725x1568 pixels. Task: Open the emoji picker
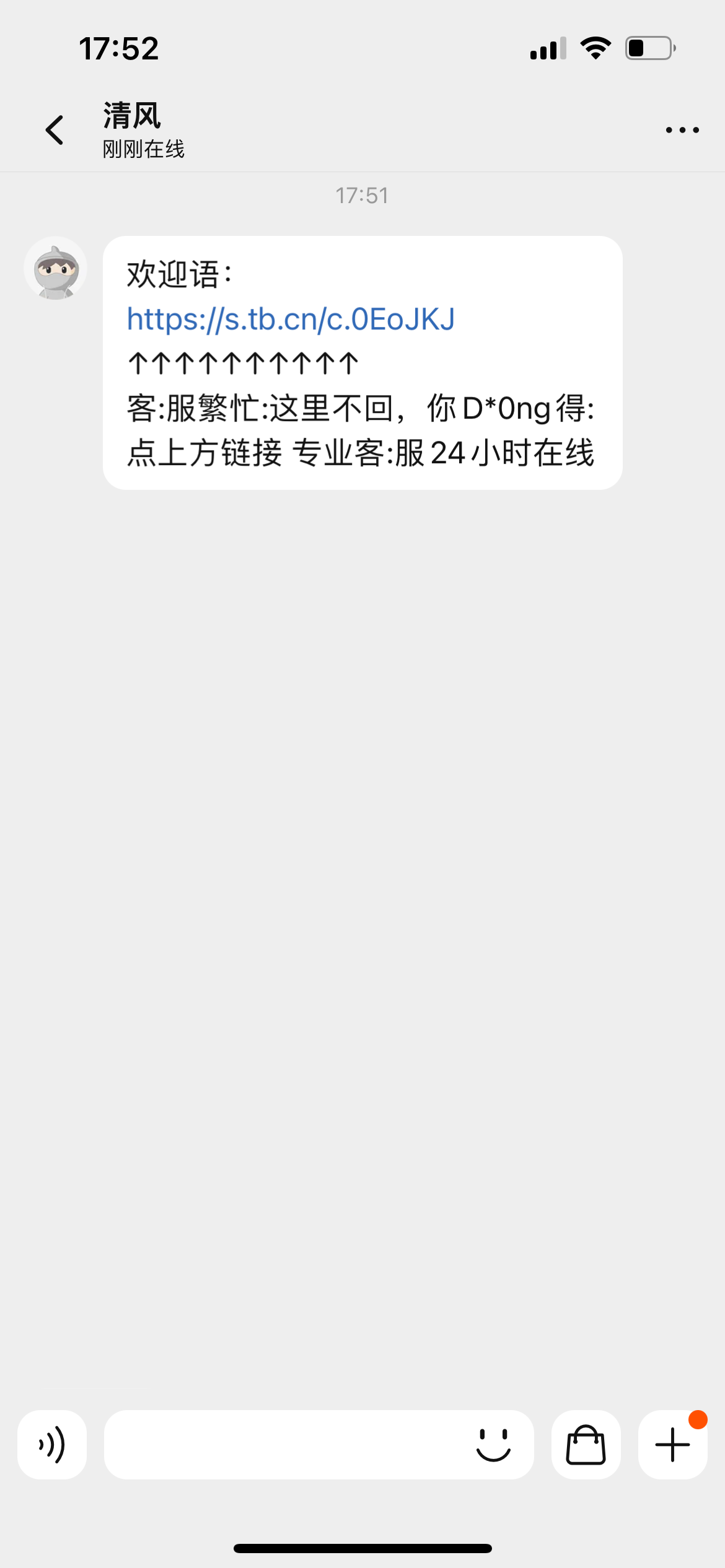493,1445
